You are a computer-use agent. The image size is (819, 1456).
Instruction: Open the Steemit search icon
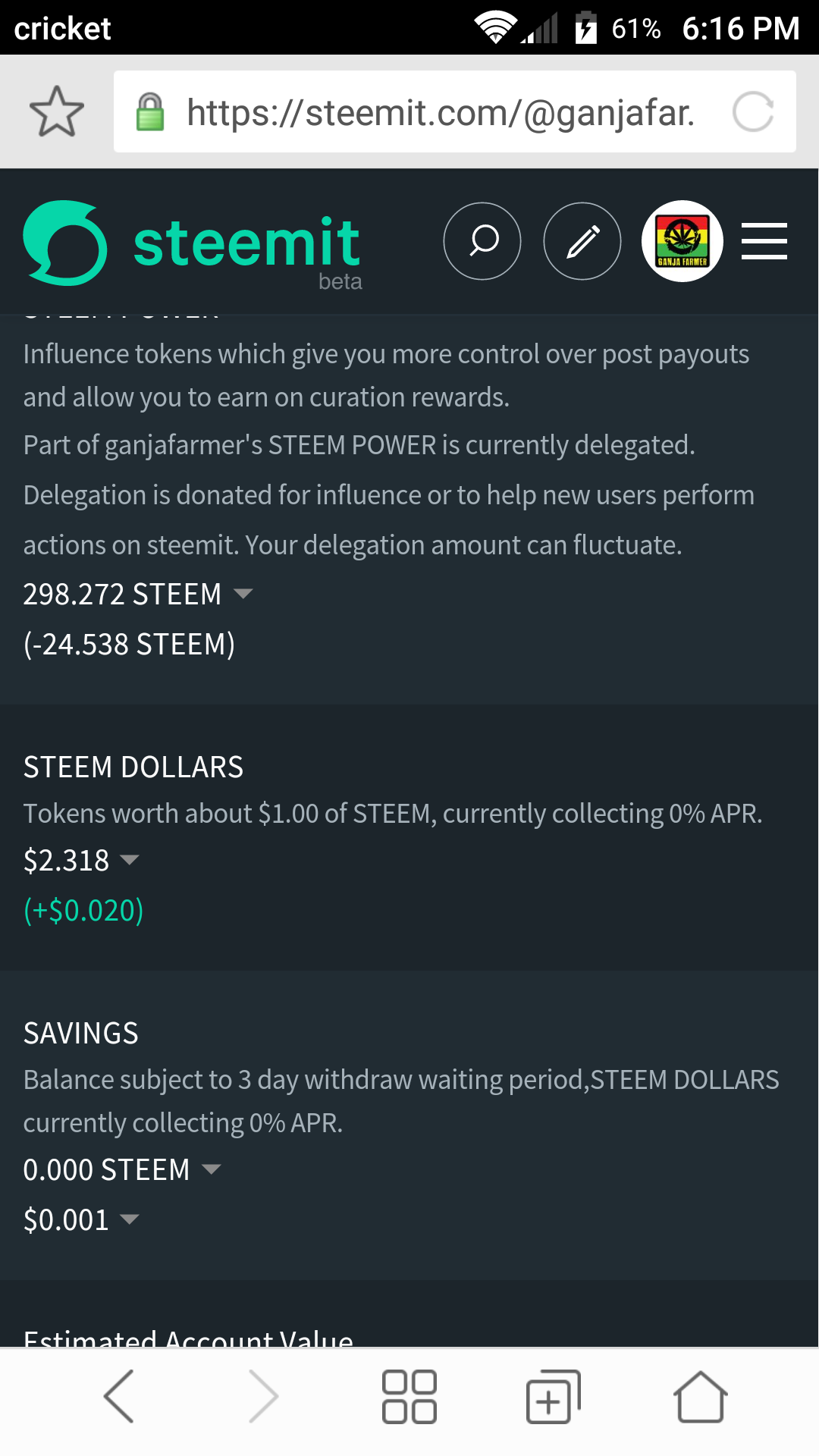tap(482, 241)
